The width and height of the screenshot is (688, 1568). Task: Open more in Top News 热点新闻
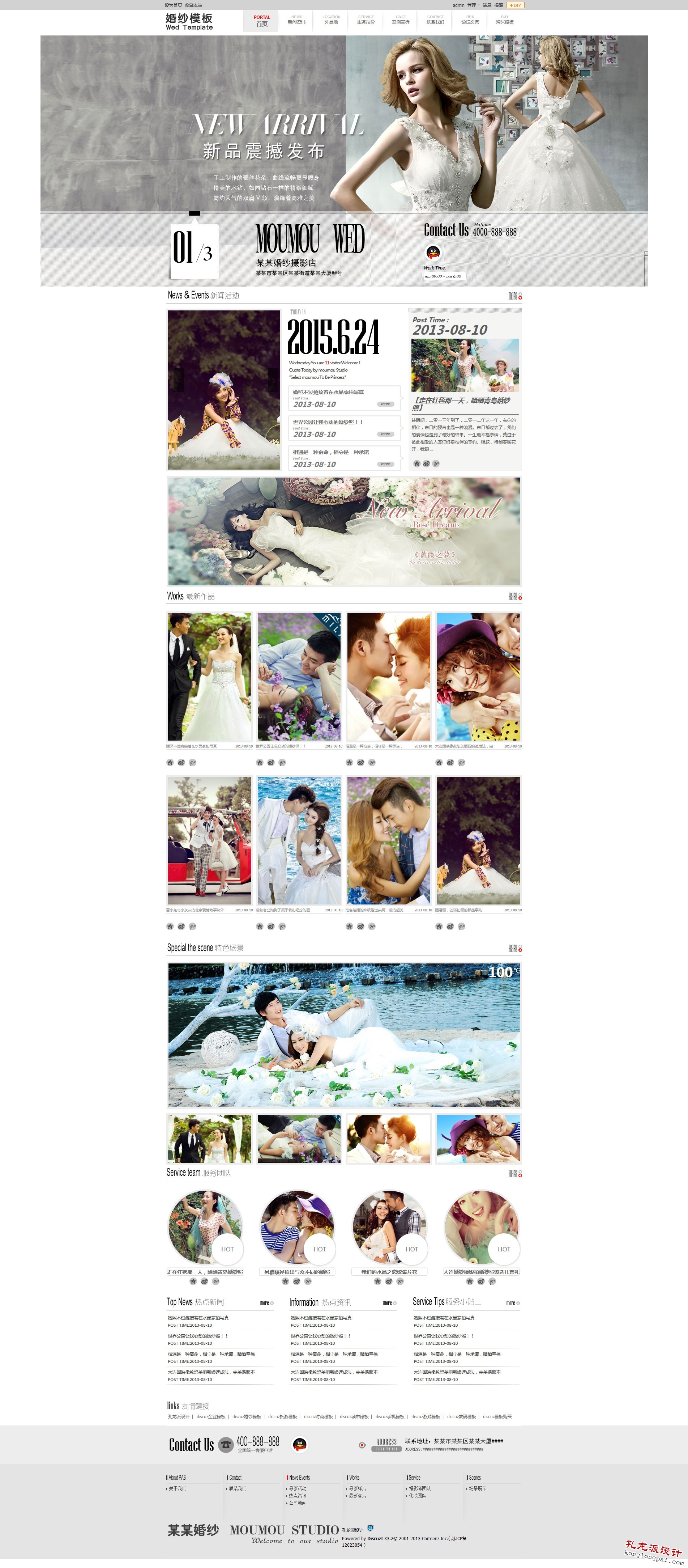pos(266,1303)
